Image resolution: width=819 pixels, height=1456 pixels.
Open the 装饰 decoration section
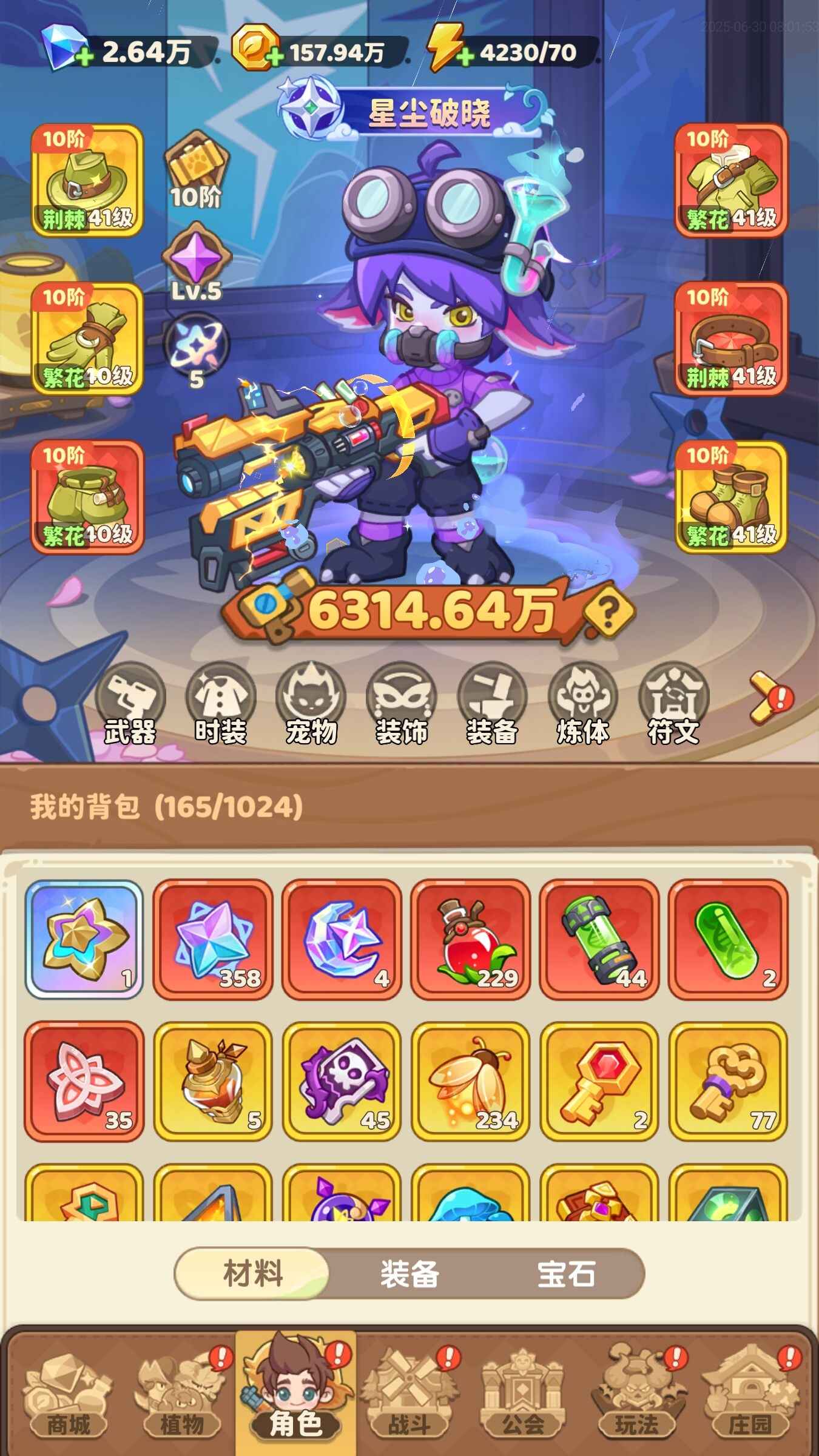tap(401, 704)
